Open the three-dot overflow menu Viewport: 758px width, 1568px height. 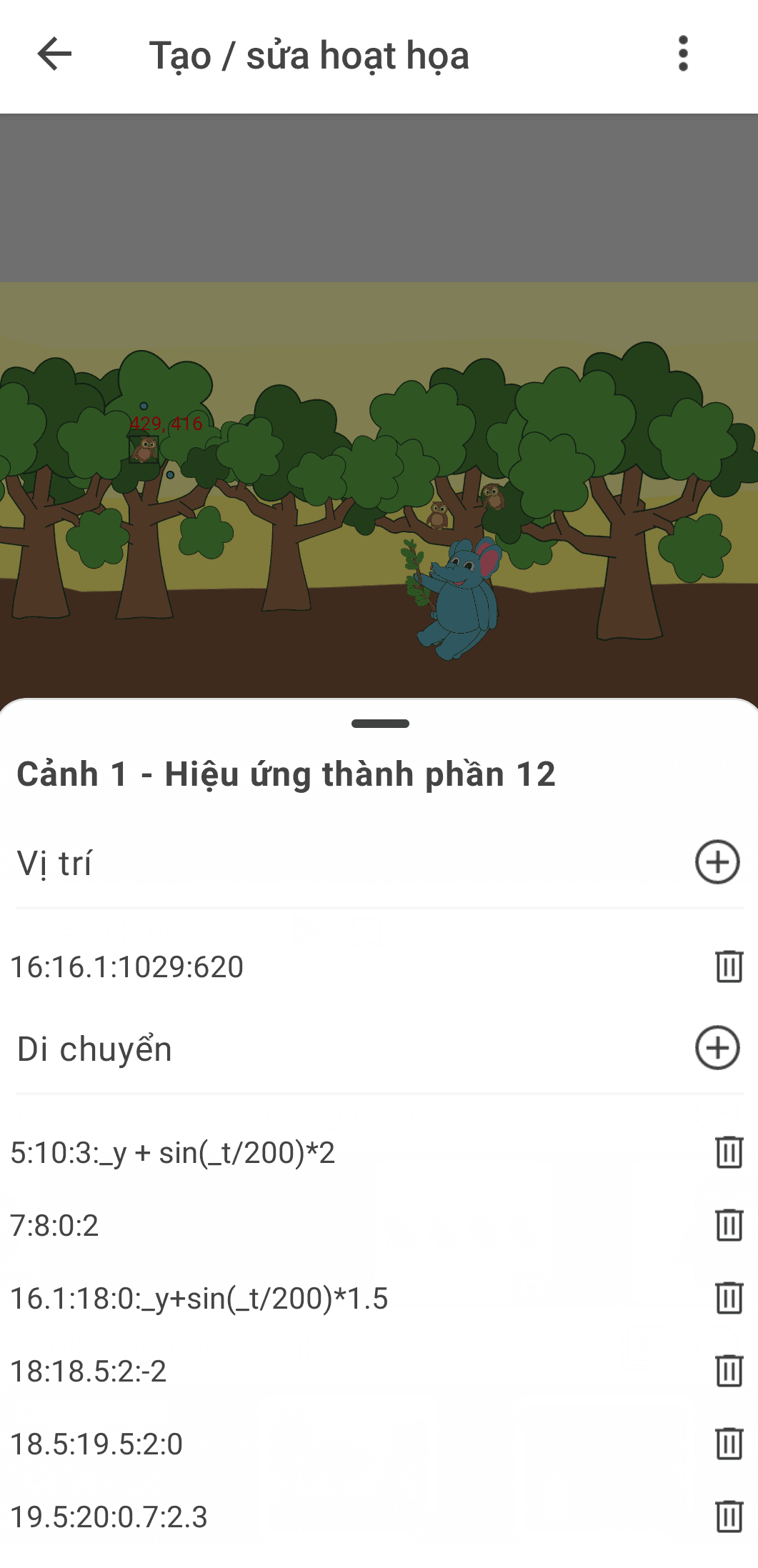click(x=683, y=54)
